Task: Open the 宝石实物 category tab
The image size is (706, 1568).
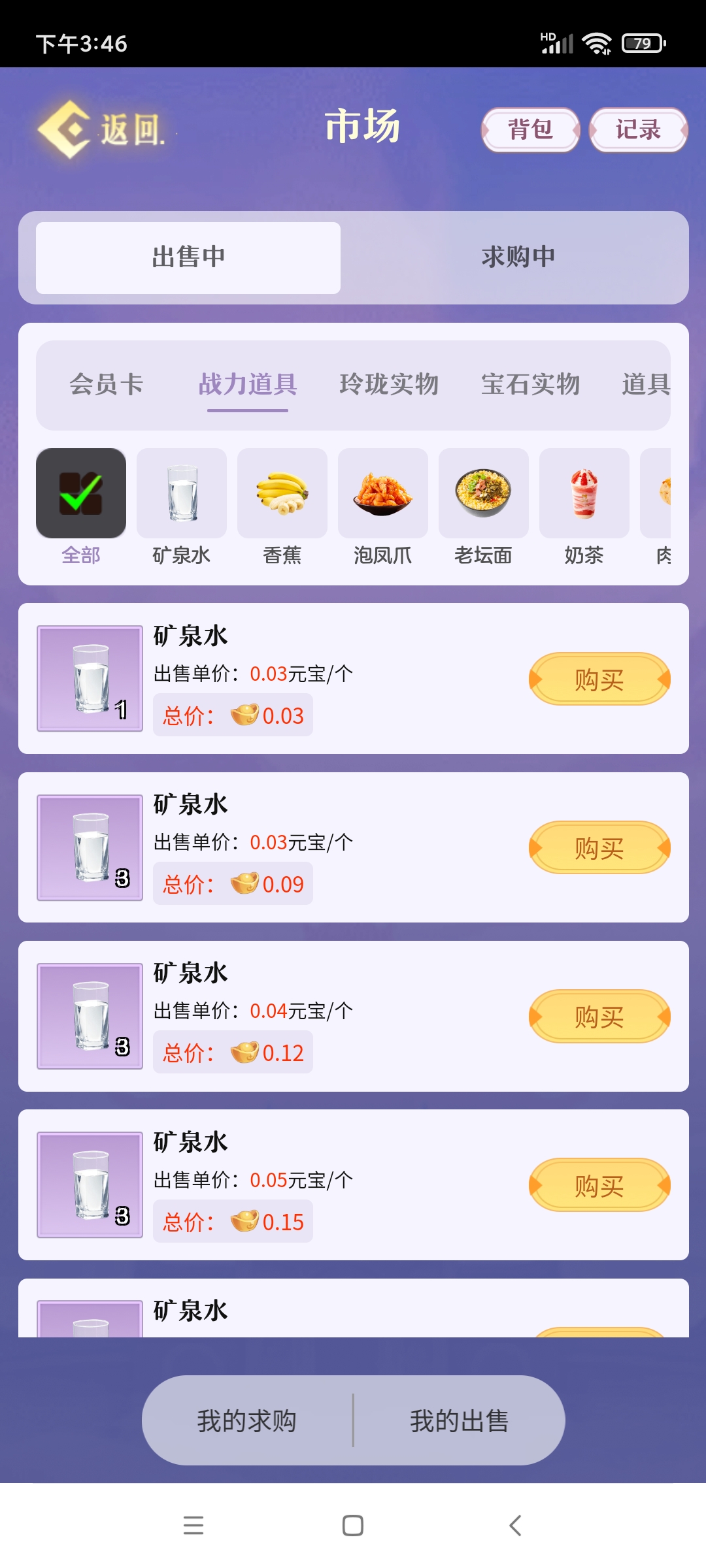Action: tap(530, 384)
